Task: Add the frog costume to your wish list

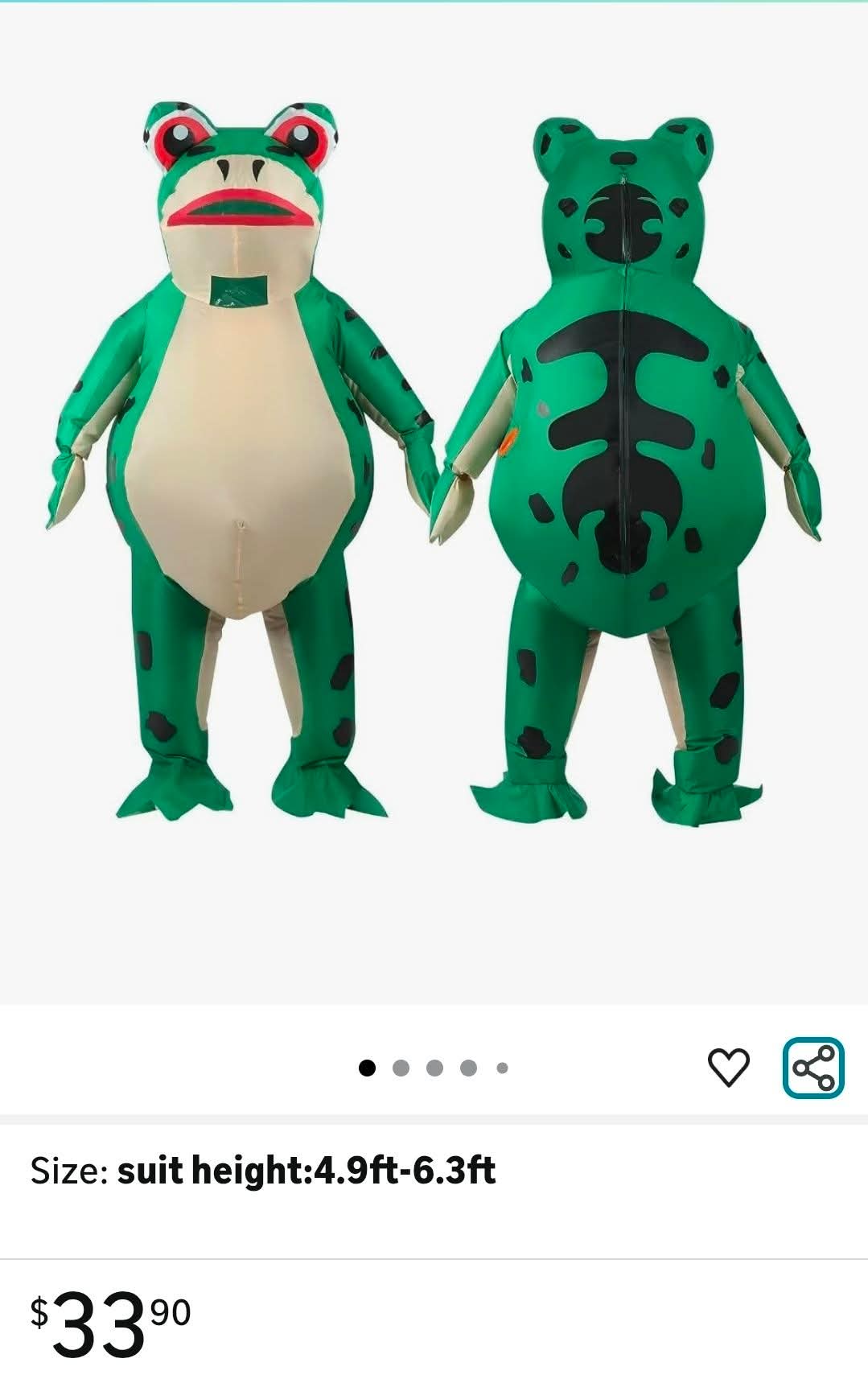Action: pos(728,1068)
